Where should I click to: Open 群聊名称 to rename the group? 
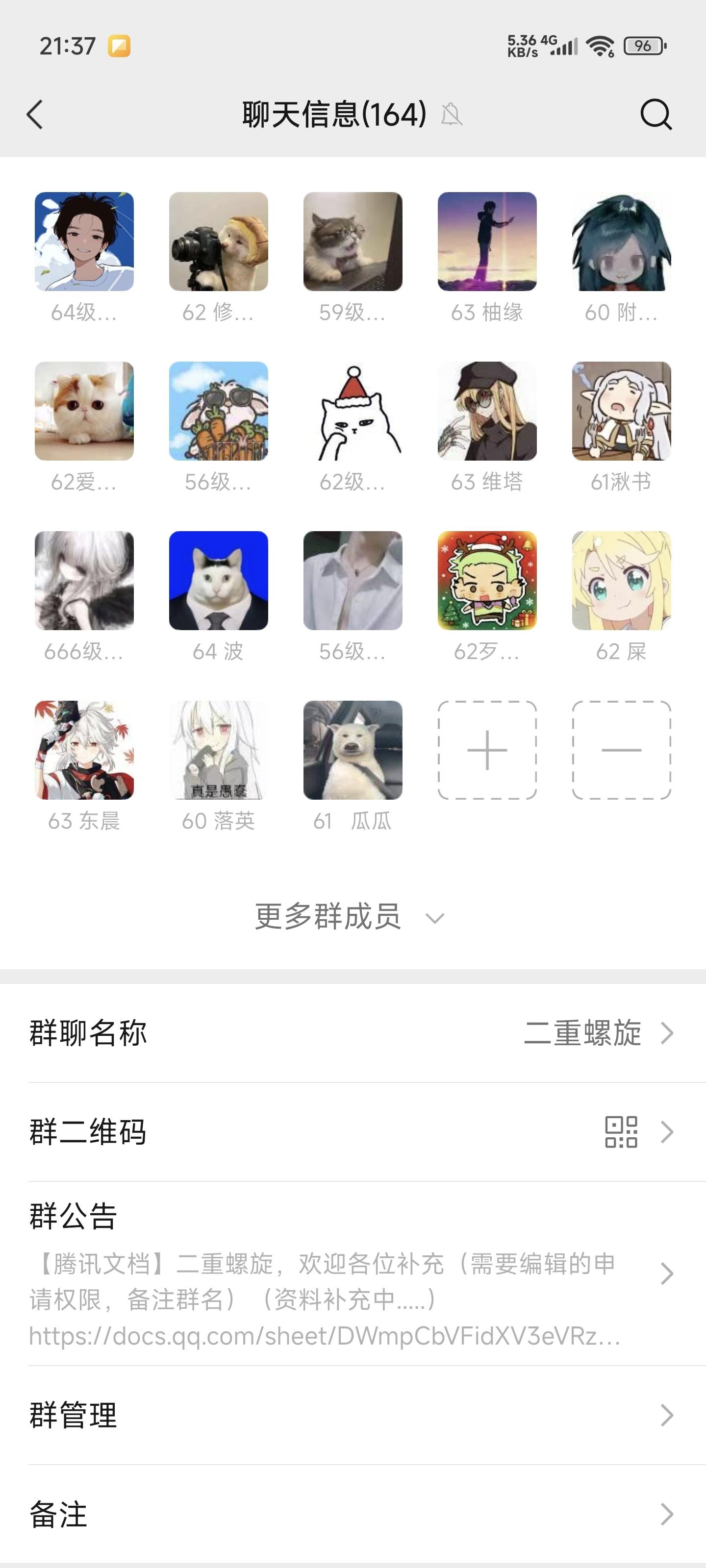pyautogui.click(x=353, y=1033)
